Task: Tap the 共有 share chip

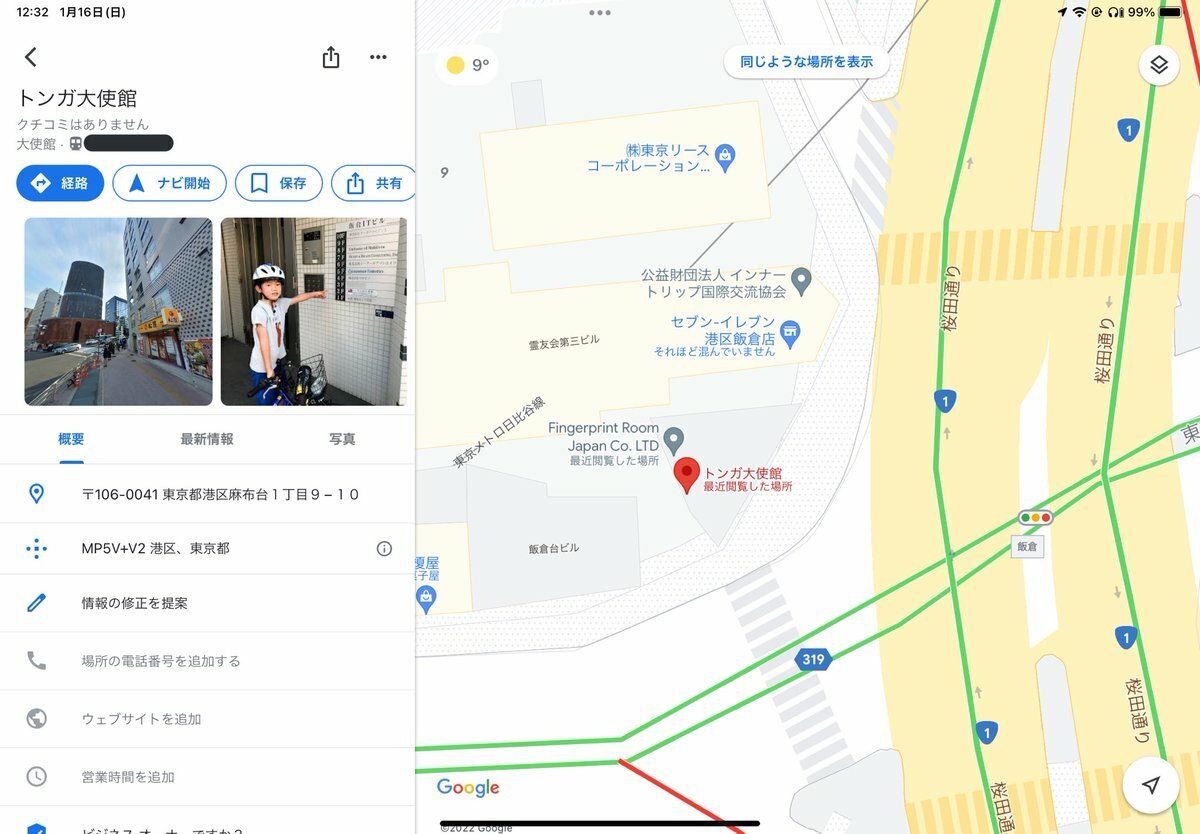Action: tap(375, 183)
